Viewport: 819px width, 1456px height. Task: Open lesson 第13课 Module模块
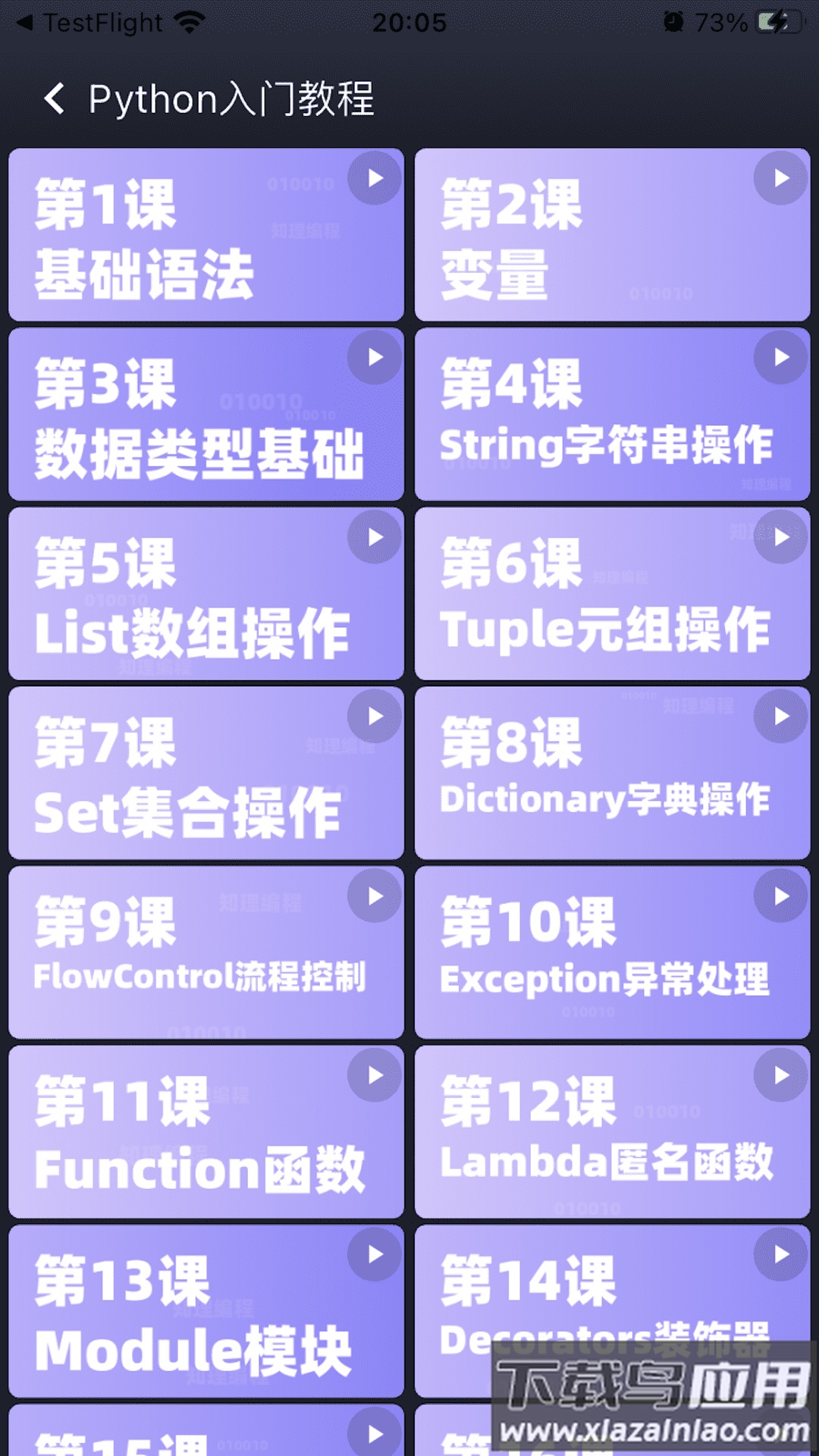(206, 1311)
